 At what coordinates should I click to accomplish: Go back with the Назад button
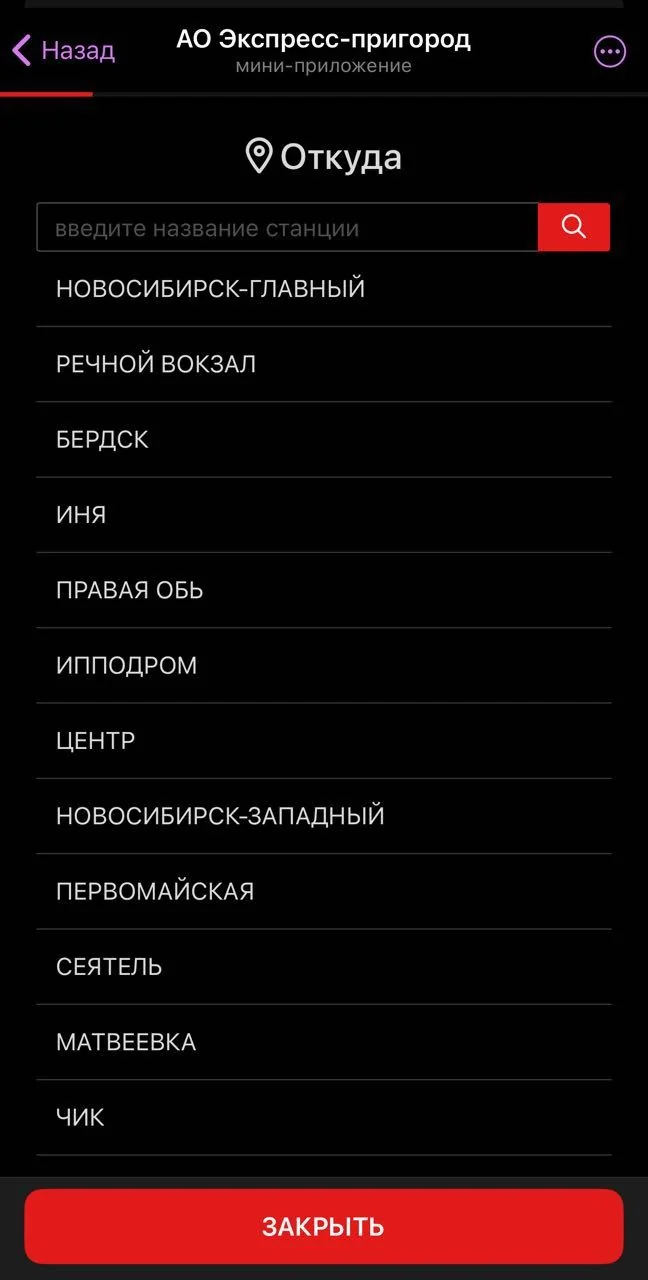(x=63, y=50)
